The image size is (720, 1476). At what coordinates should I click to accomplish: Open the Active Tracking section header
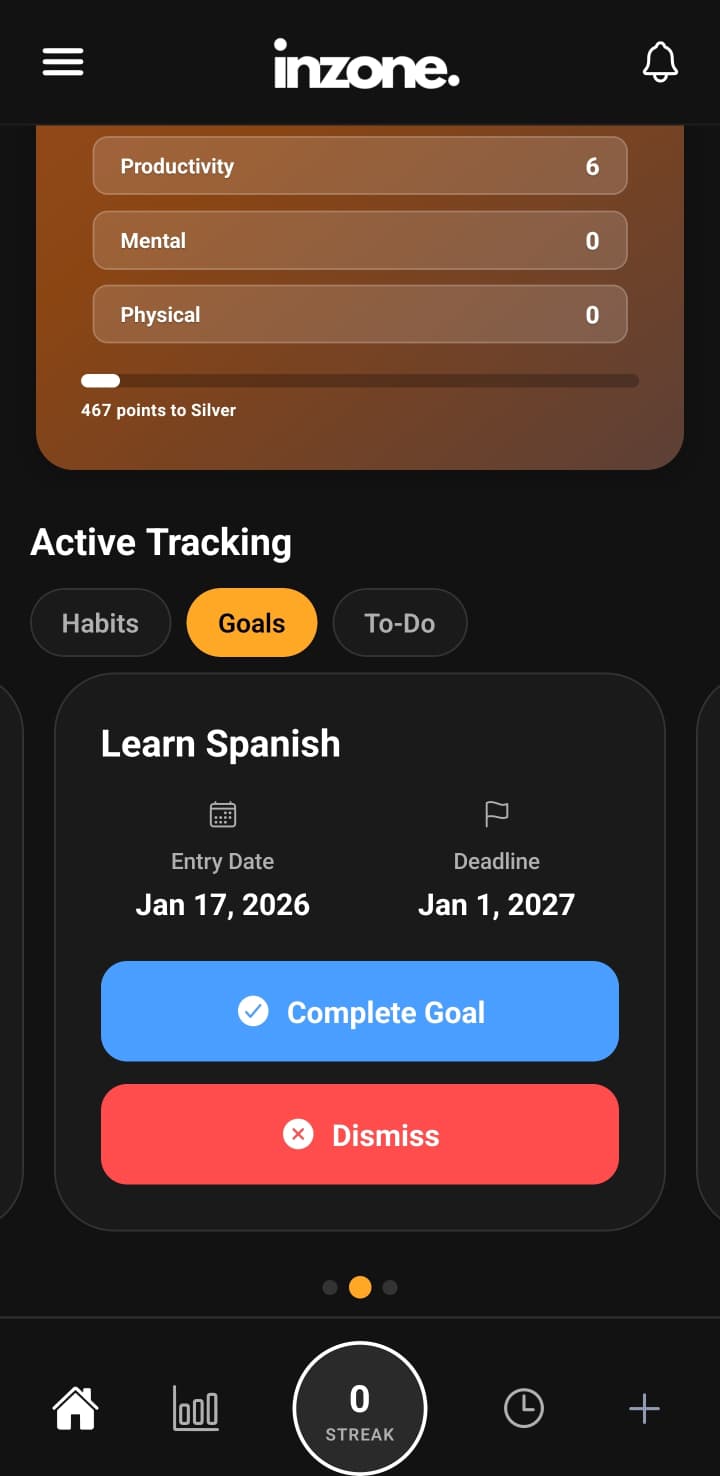click(161, 541)
